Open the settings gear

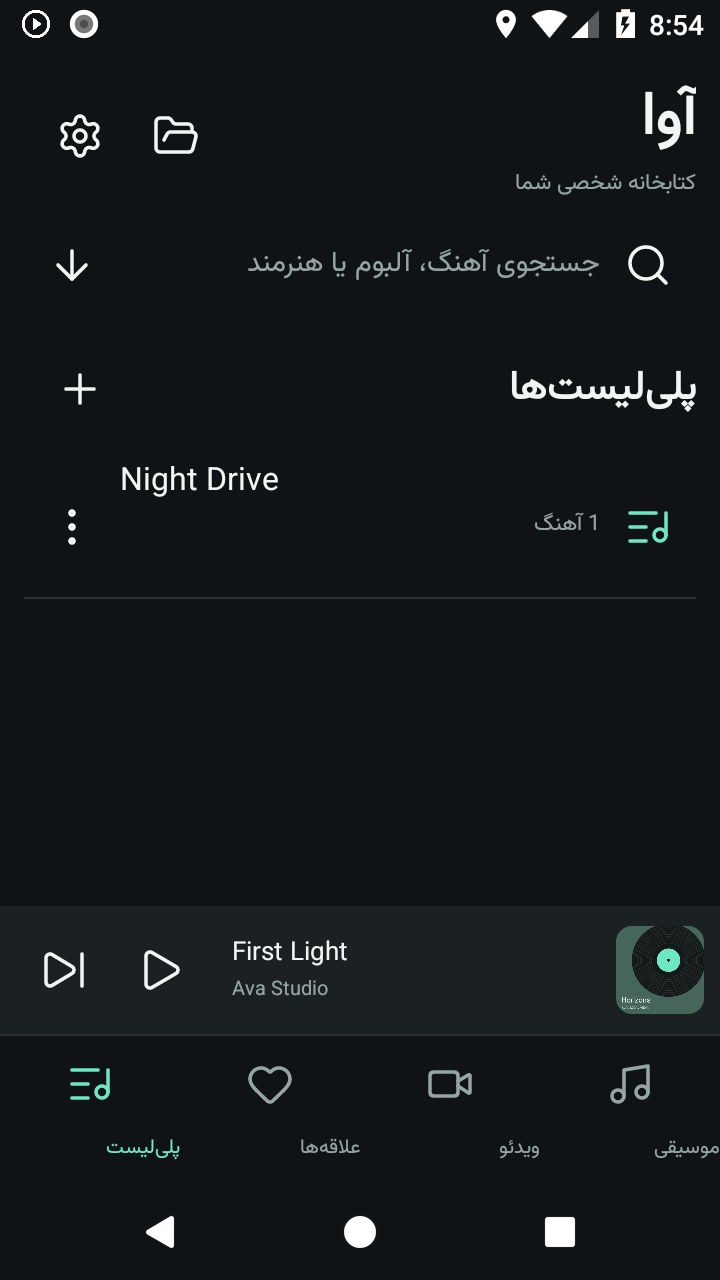(x=80, y=136)
